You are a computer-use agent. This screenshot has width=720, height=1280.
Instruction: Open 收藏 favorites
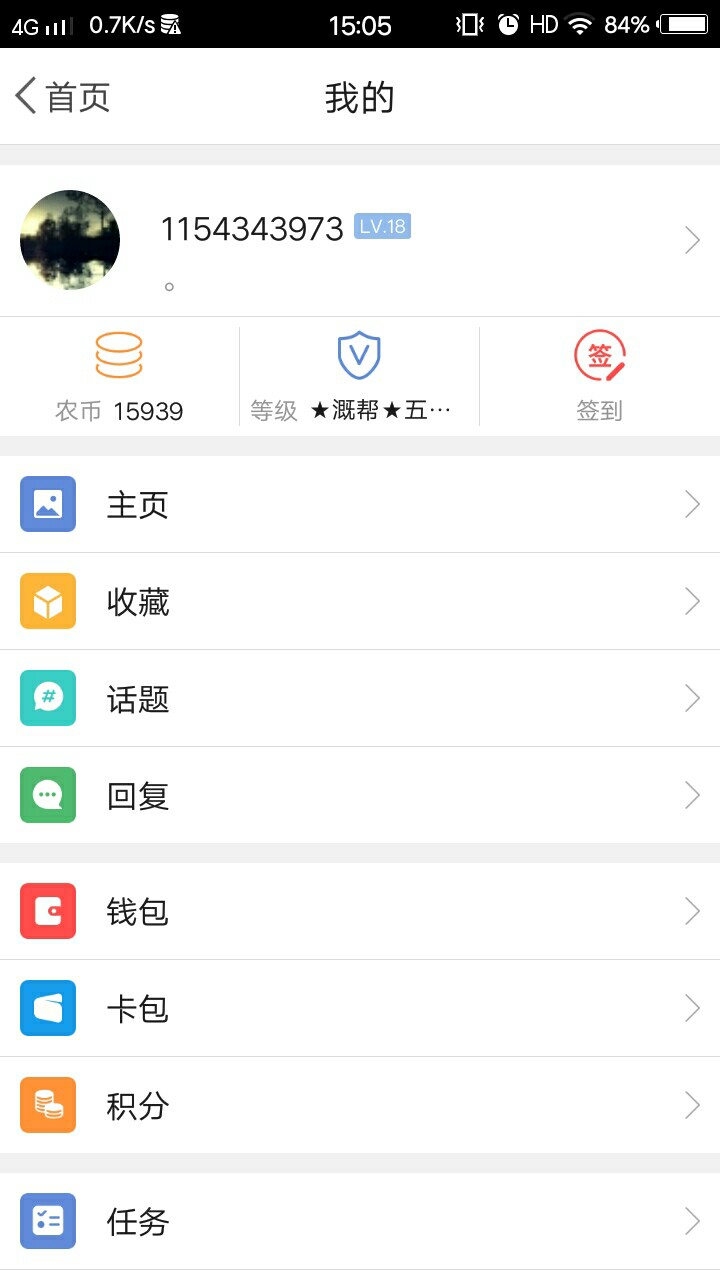[x=360, y=602]
